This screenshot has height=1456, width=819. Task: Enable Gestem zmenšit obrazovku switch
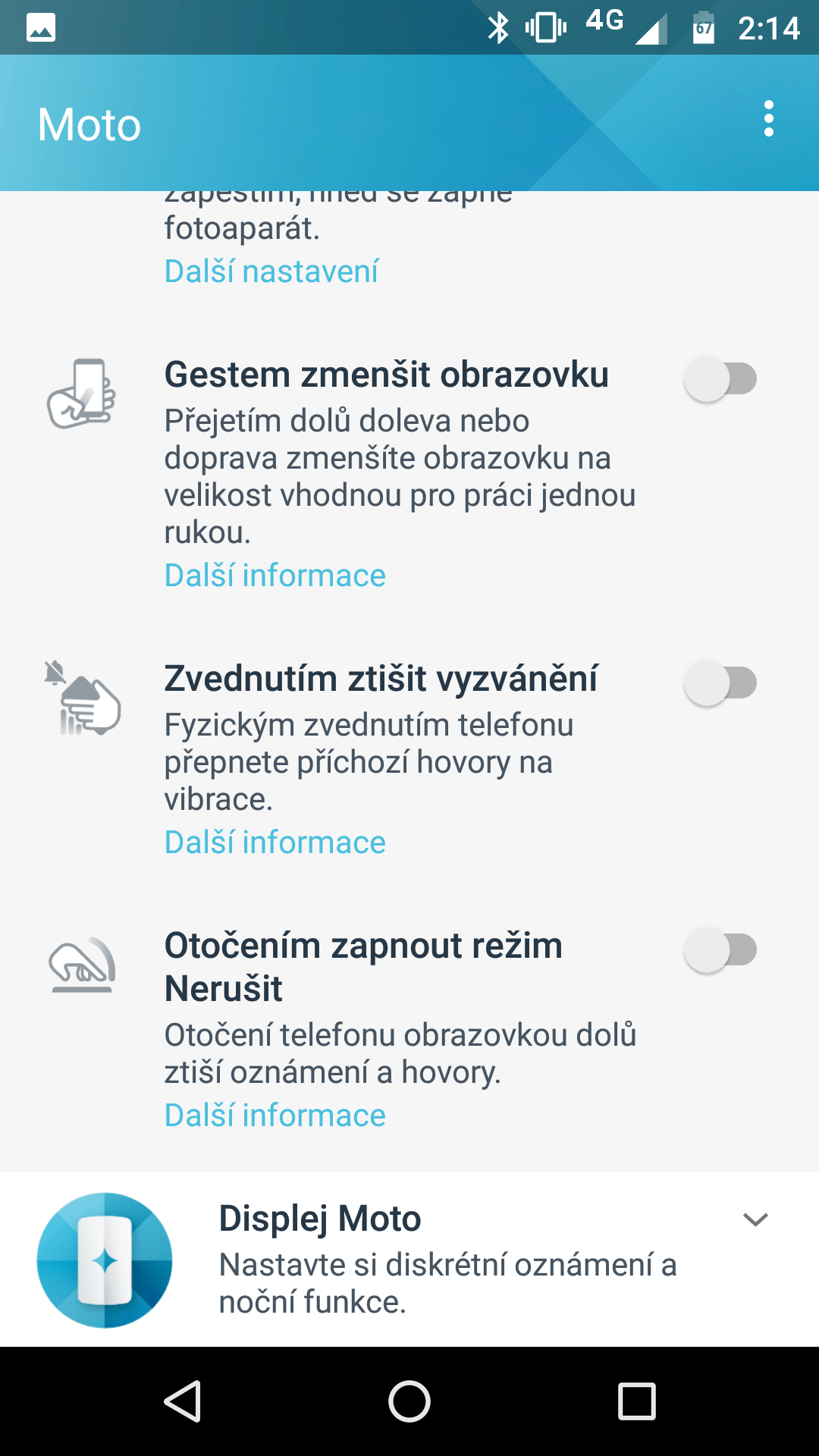click(720, 378)
